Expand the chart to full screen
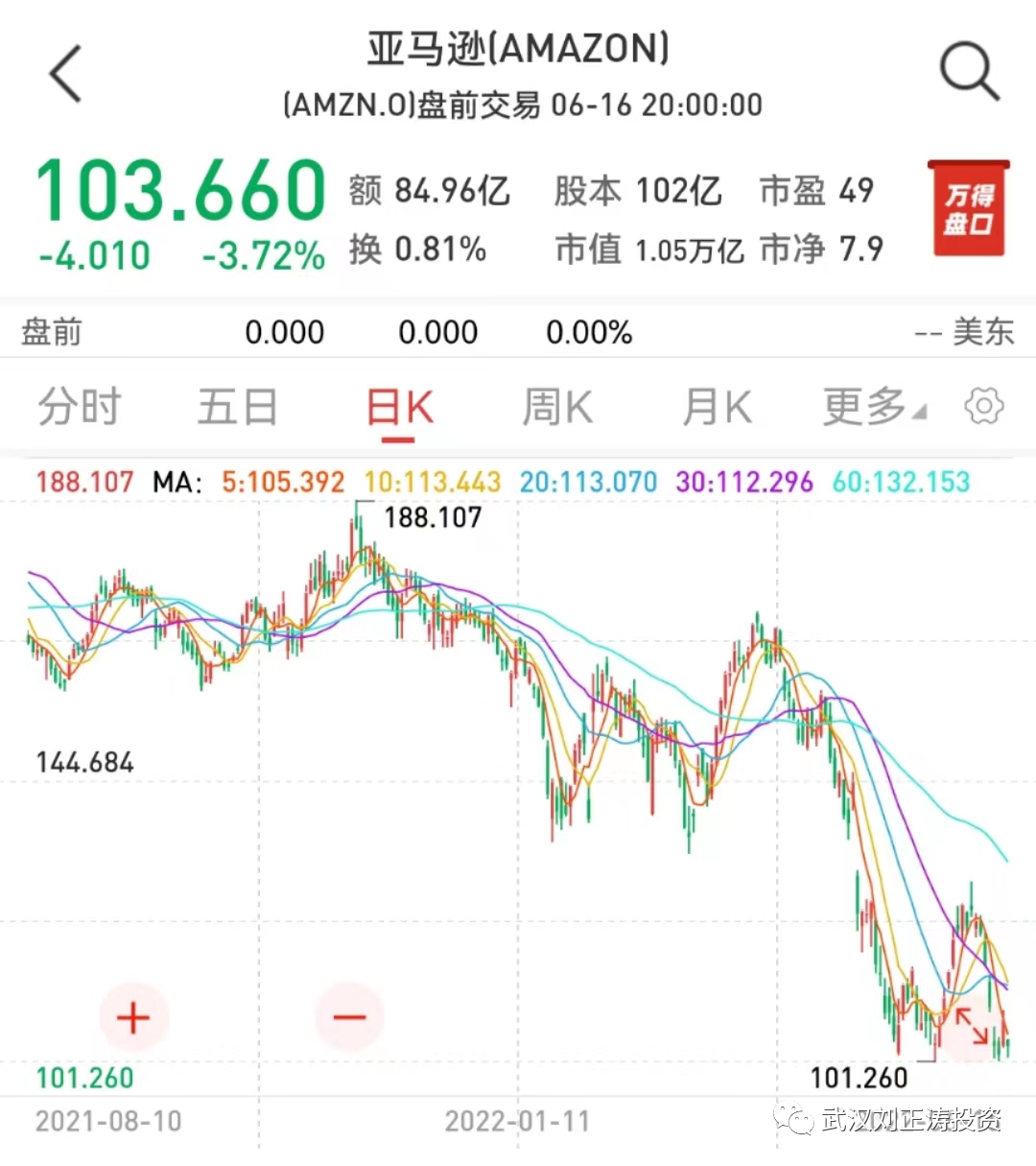Viewport: 1036px width, 1166px height. tap(972, 1025)
